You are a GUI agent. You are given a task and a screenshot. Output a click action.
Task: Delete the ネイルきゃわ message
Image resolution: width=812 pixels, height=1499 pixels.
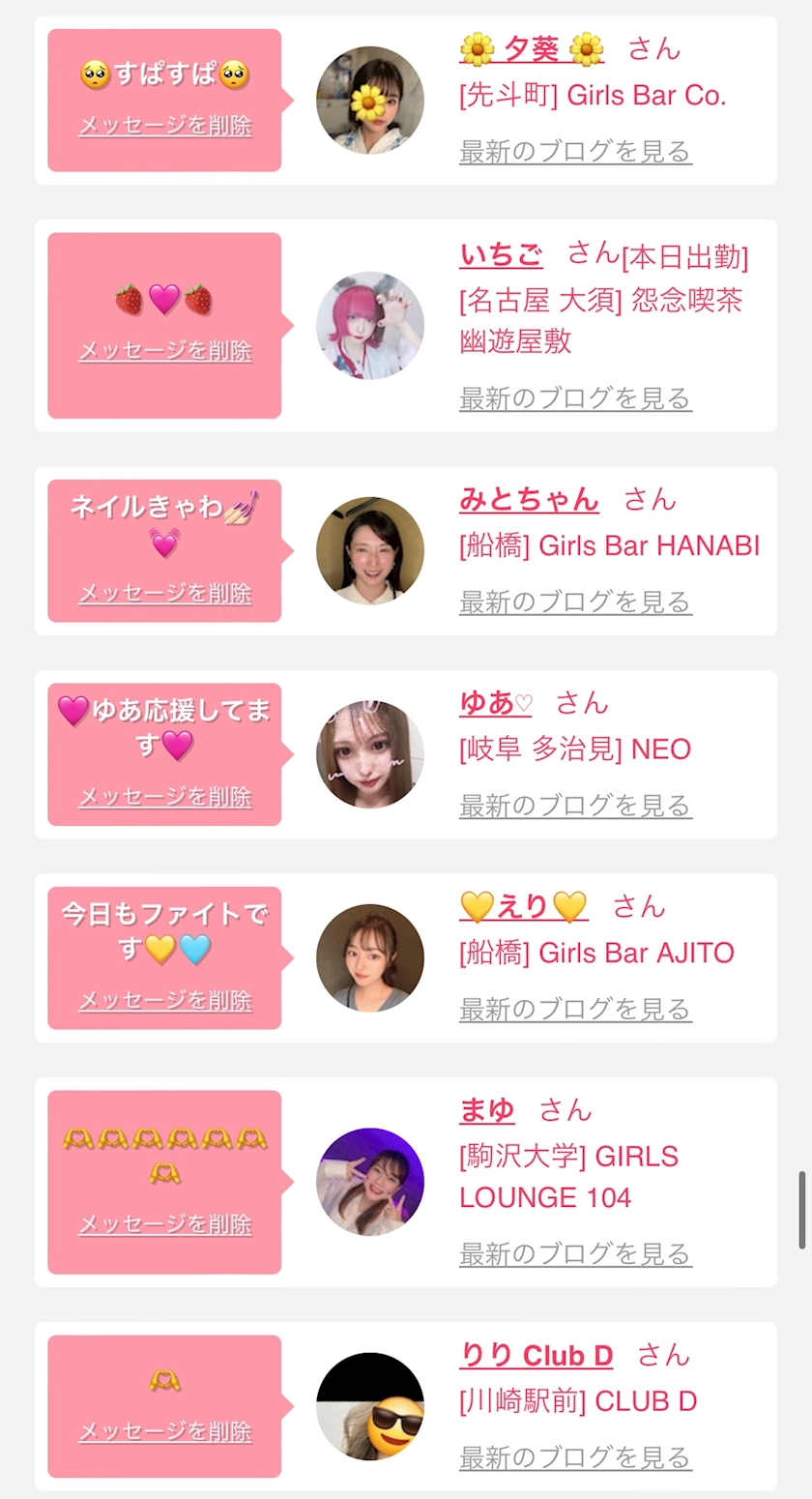(x=165, y=593)
